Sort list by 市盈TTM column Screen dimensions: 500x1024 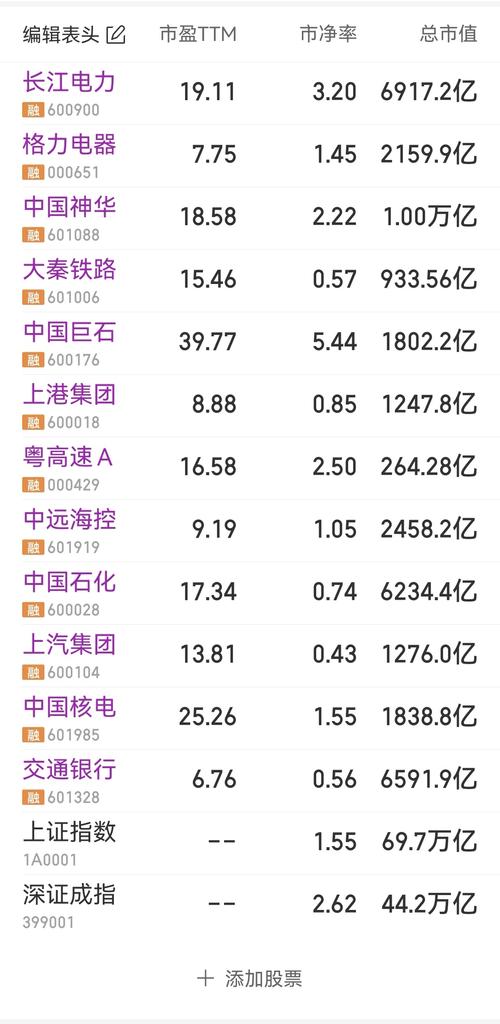(198, 35)
